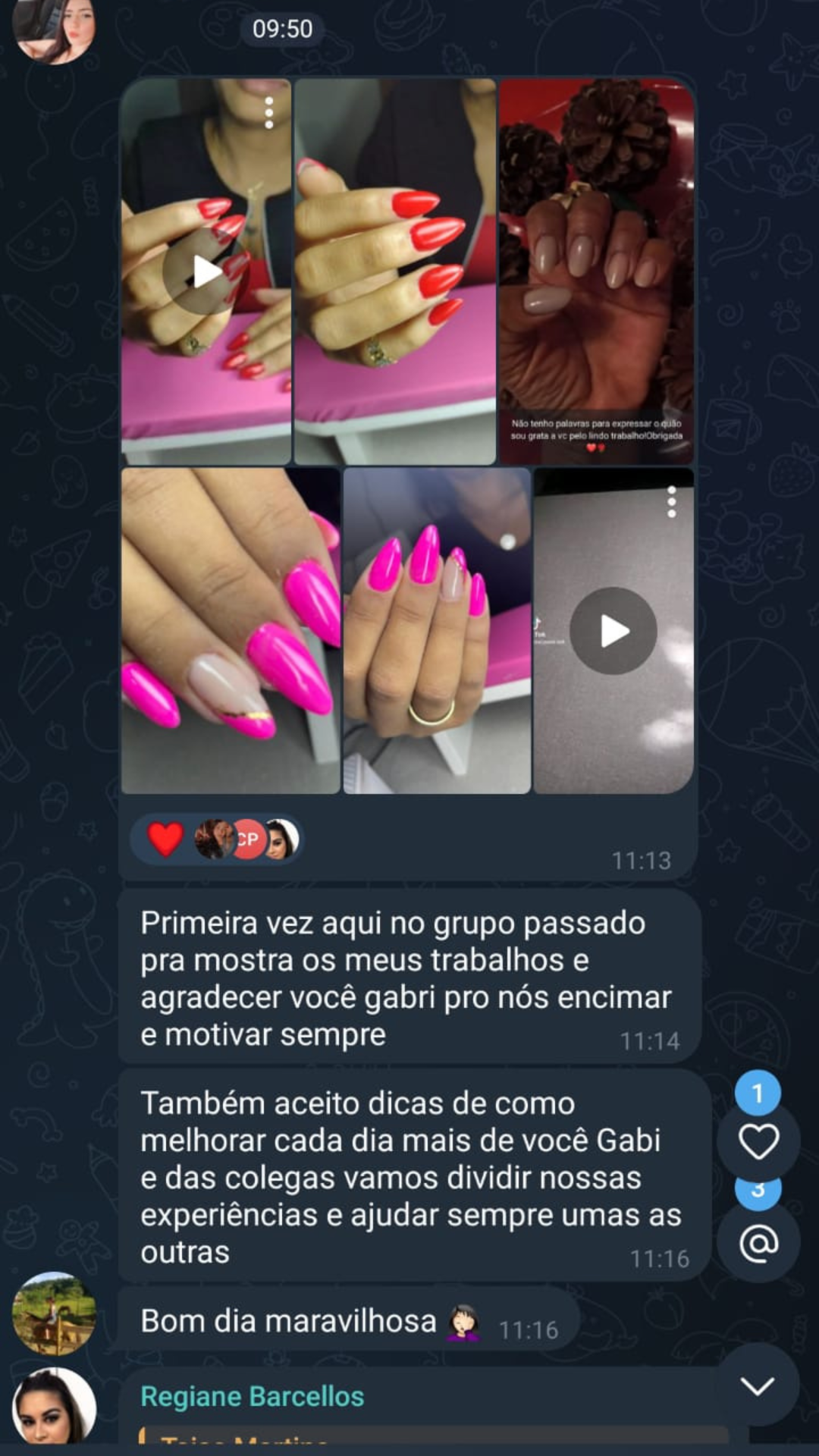Open Regiane Barcellos's profile name
Image resolution: width=819 pixels, height=1456 pixels.
pyautogui.click(x=253, y=1396)
